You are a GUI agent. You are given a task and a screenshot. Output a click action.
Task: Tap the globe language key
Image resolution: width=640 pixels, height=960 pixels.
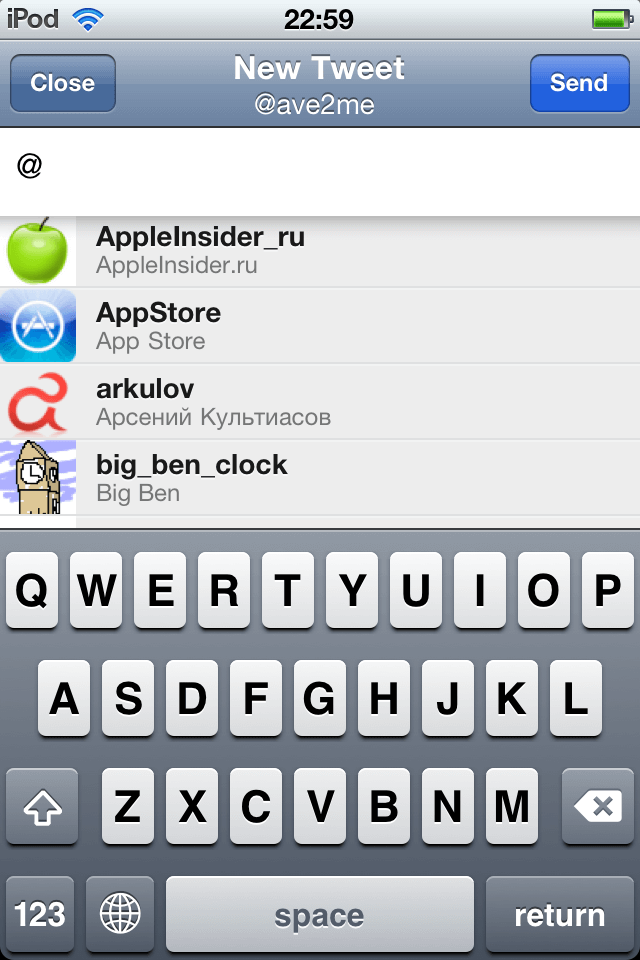(120, 914)
